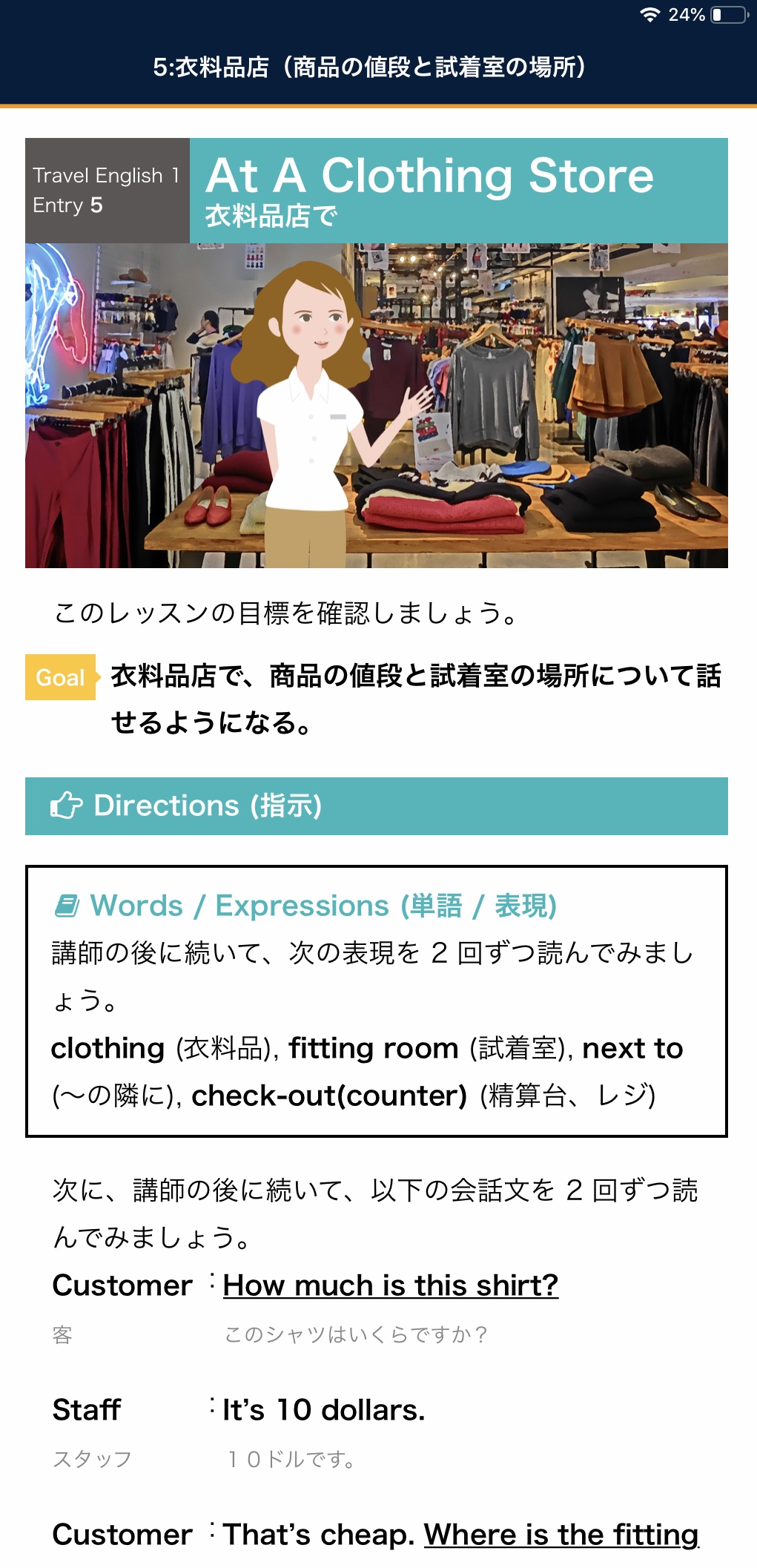
Task: Open the underlined "Where is the fitting" phrase
Action: (x=561, y=1535)
